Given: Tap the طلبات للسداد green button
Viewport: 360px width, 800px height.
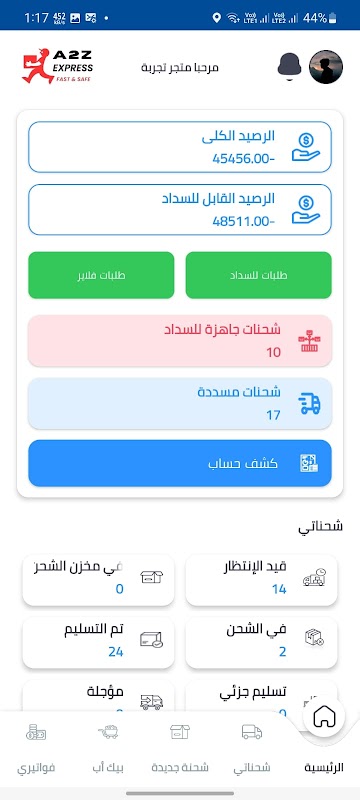Looking at the screenshot, I should point(259,275).
